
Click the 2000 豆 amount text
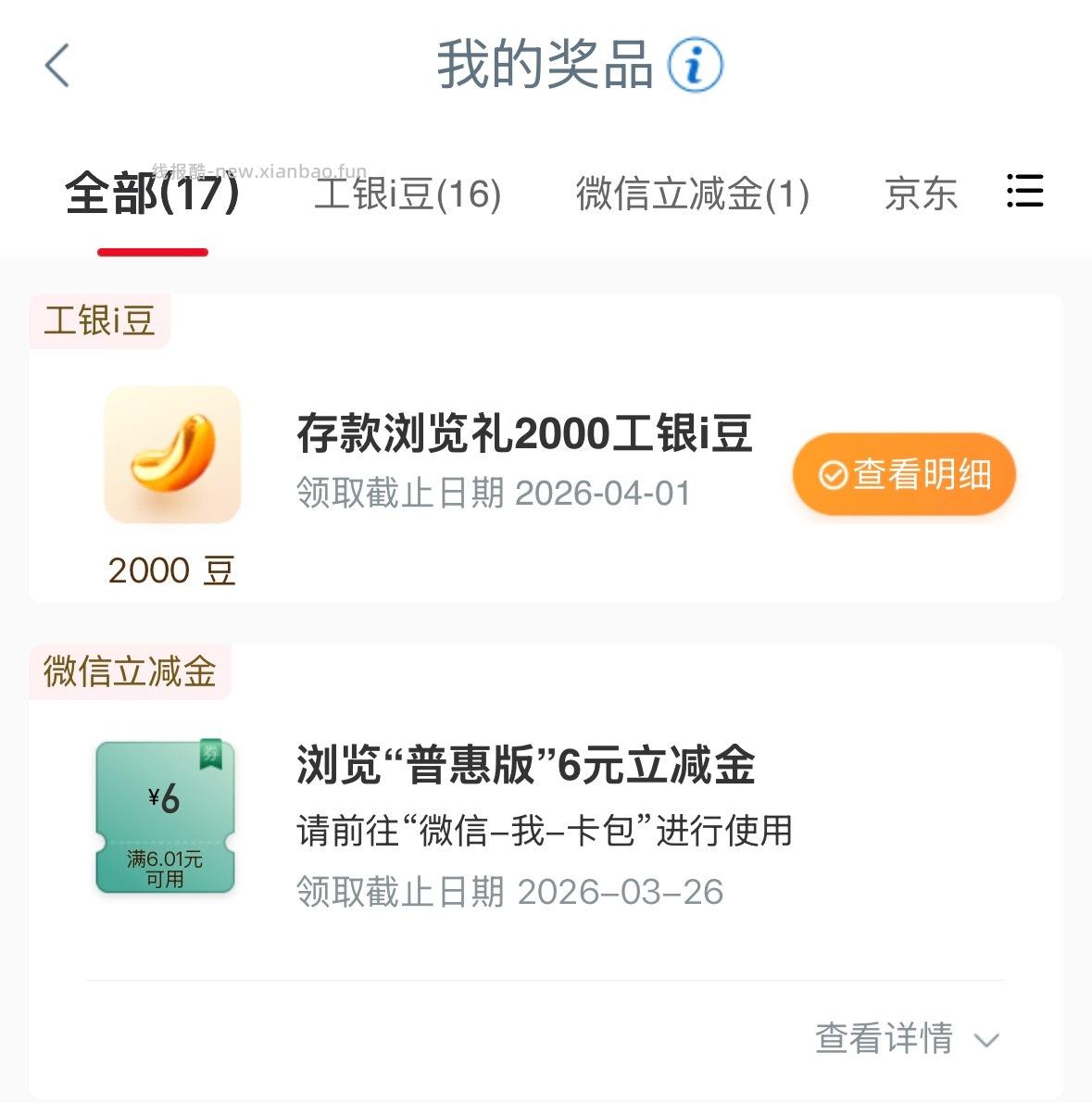(x=171, y=570)
